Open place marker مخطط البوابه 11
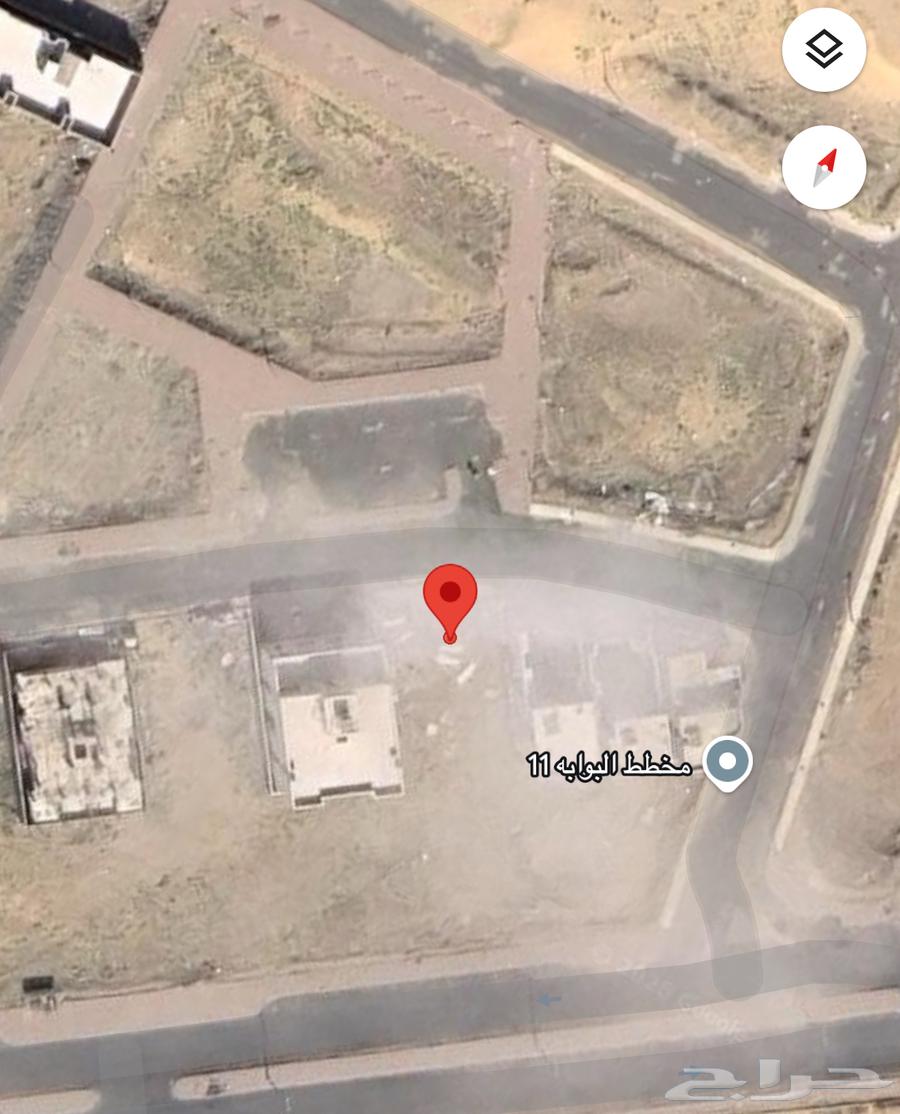The height and width of the screenshot is (1114, 900). coord(727,764)
